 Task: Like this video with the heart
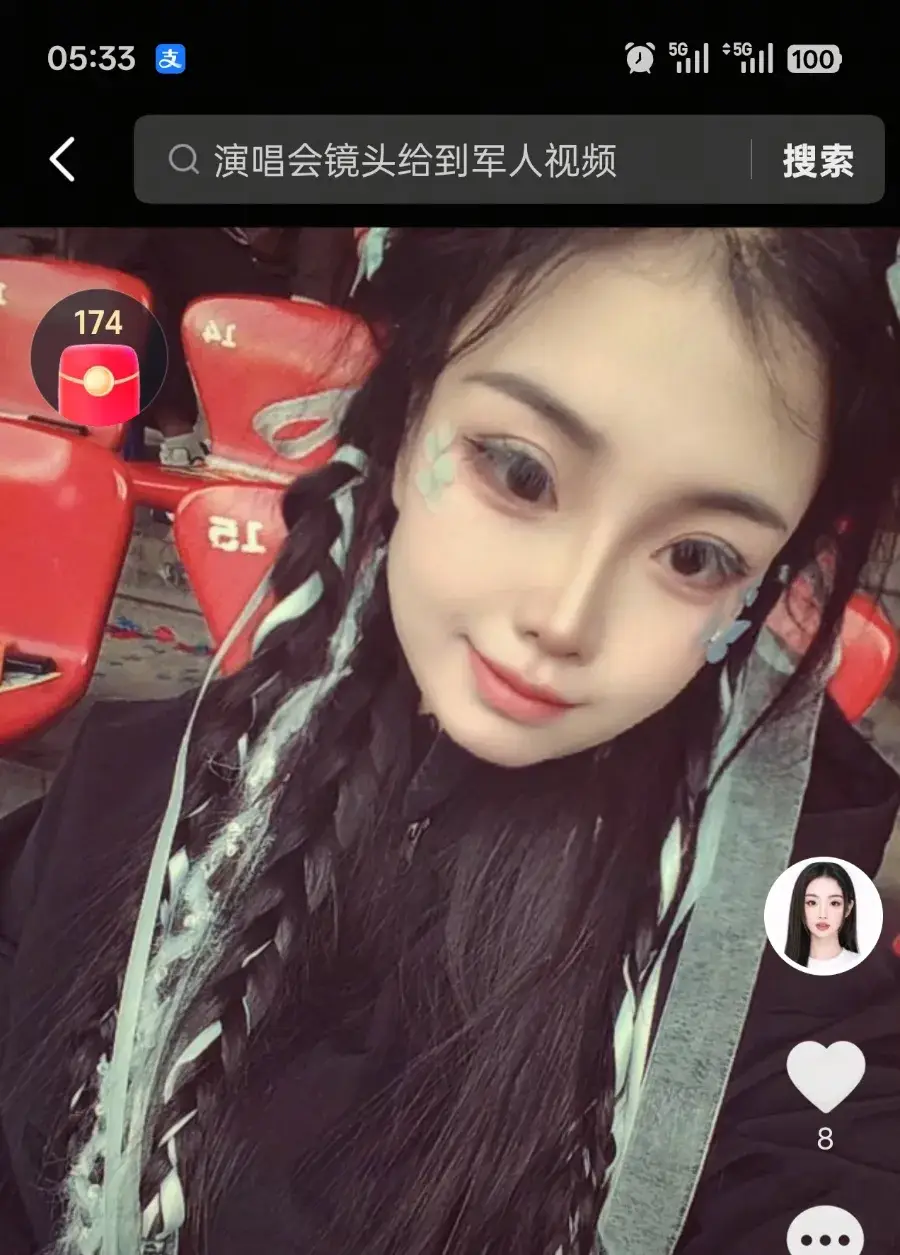click(825, 1076)
